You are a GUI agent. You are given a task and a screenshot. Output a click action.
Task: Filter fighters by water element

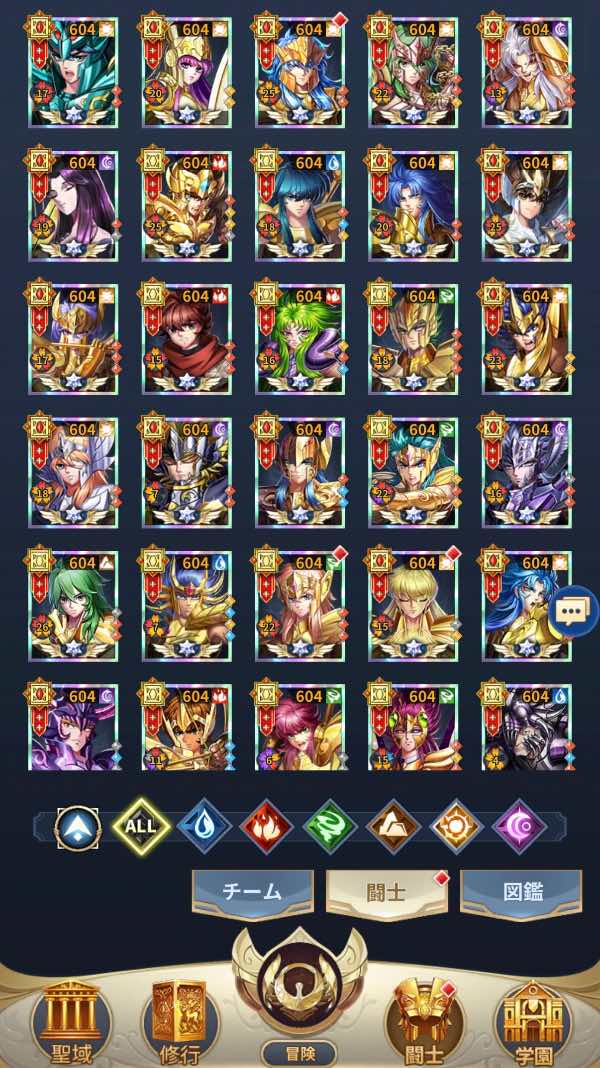click(205, 827)
